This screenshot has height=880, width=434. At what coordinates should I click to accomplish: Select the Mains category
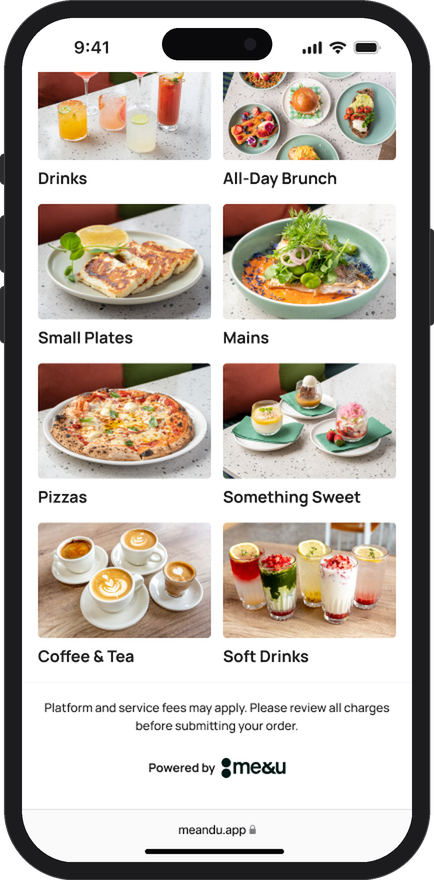[x=309, y=276]
